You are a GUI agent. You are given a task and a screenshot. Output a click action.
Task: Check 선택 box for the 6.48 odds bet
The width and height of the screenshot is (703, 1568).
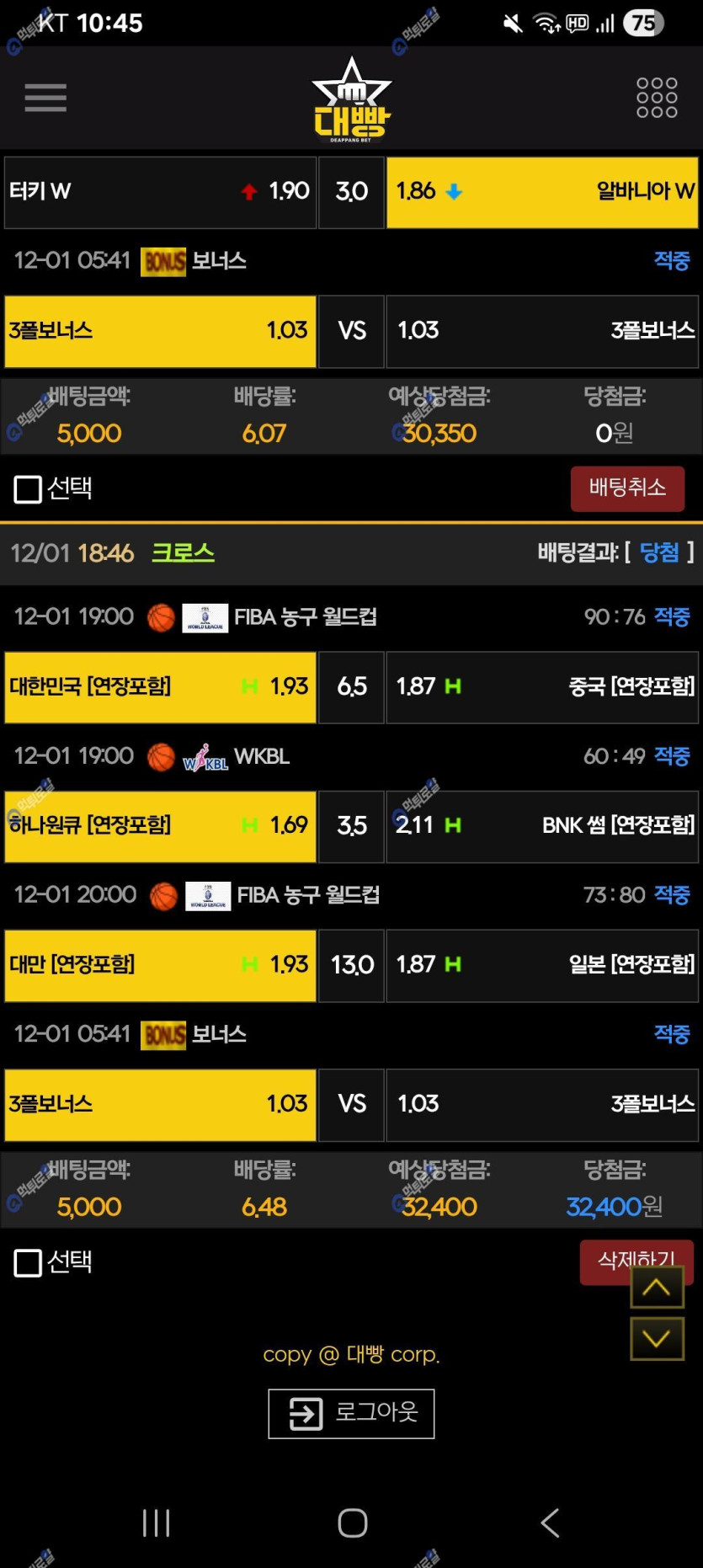coord(28,1261)
